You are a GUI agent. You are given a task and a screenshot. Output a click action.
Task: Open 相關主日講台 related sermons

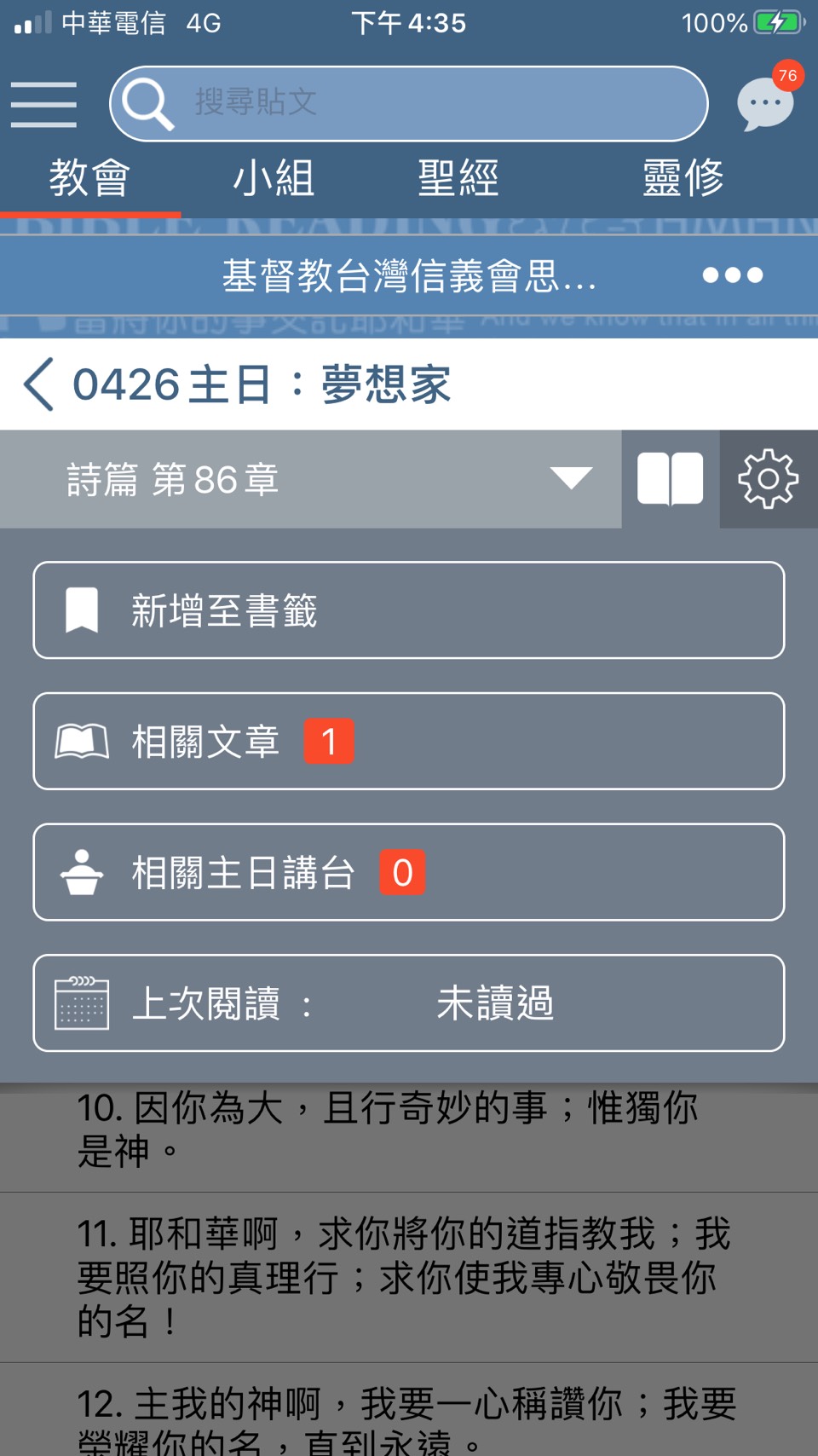coord(408,872)
